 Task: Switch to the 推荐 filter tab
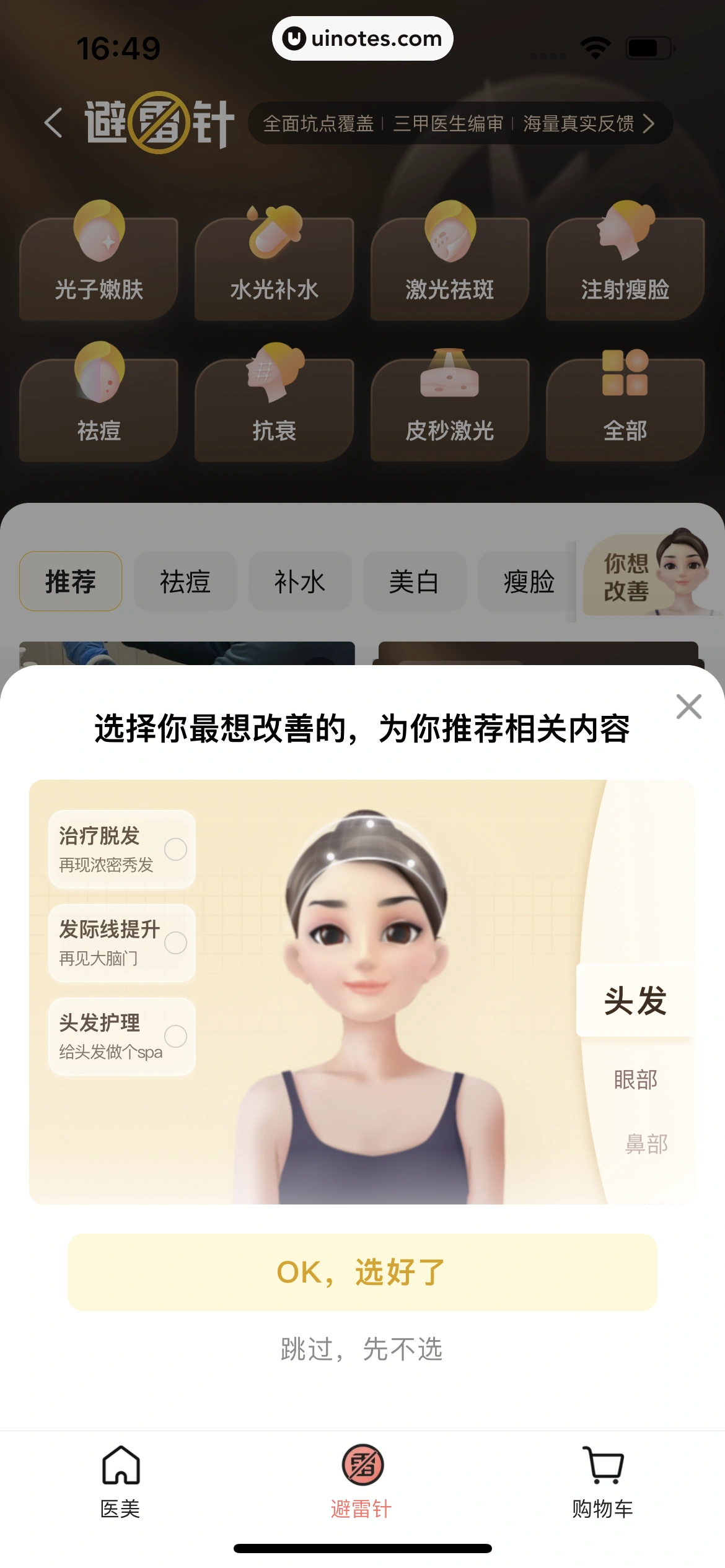click(70, 581)
